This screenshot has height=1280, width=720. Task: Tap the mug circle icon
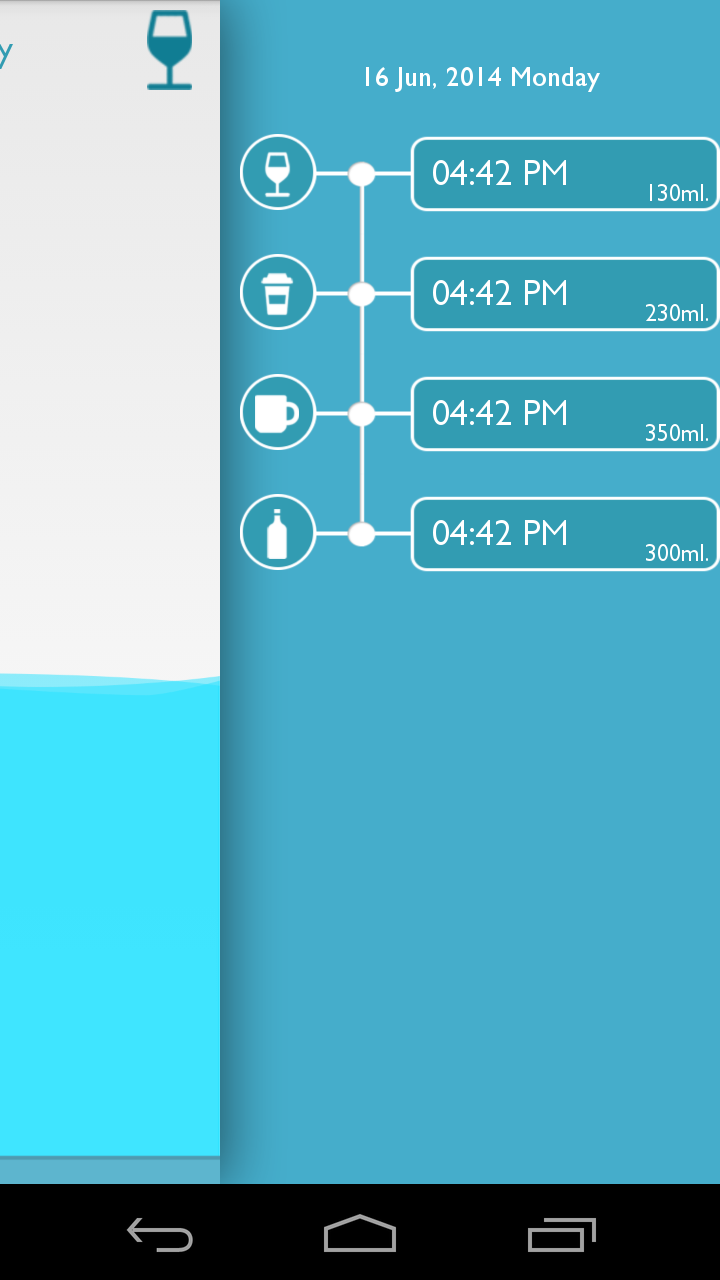278,412
